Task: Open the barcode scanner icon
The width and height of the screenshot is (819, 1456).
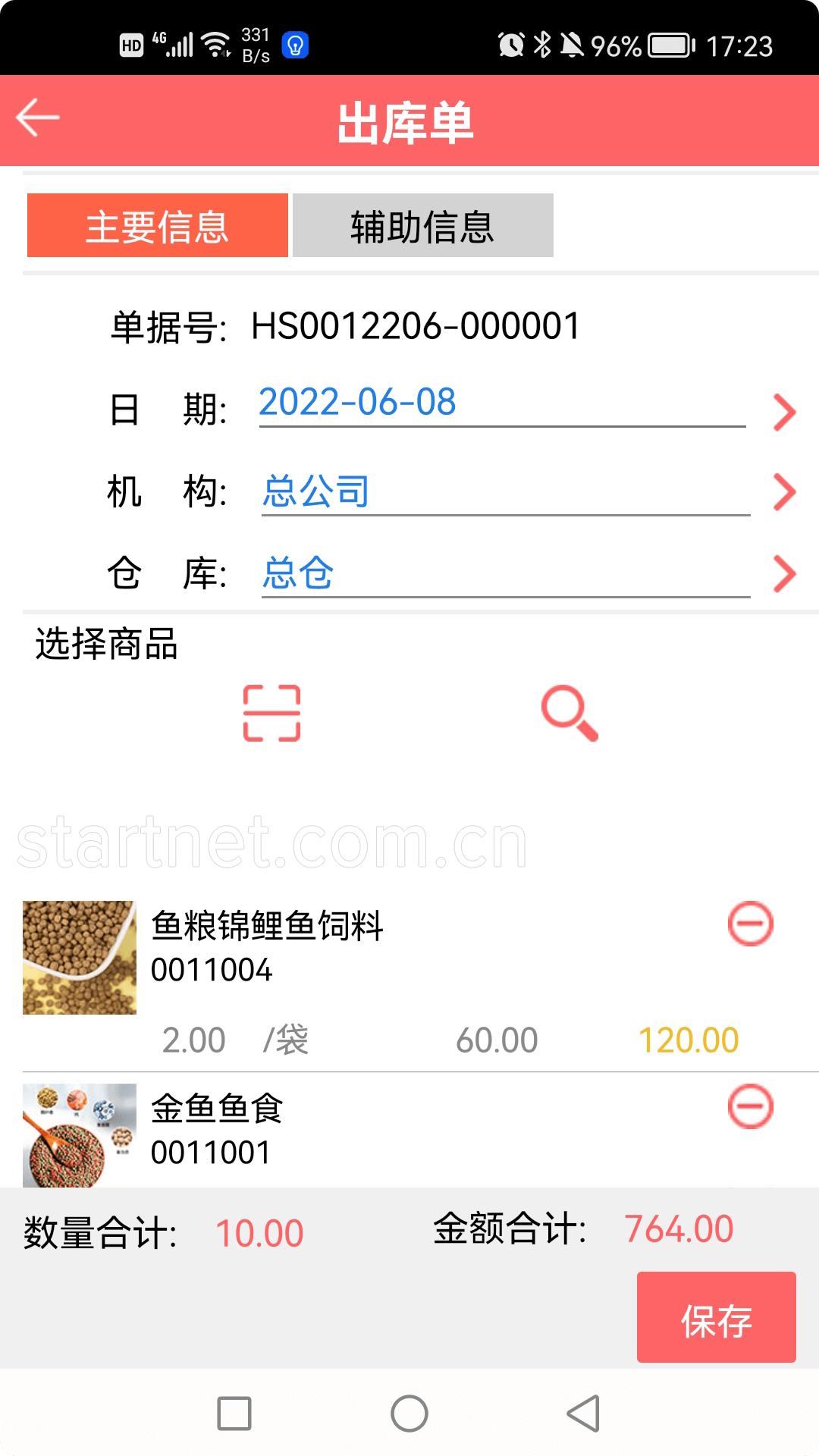Action: [x=271, y=713]
